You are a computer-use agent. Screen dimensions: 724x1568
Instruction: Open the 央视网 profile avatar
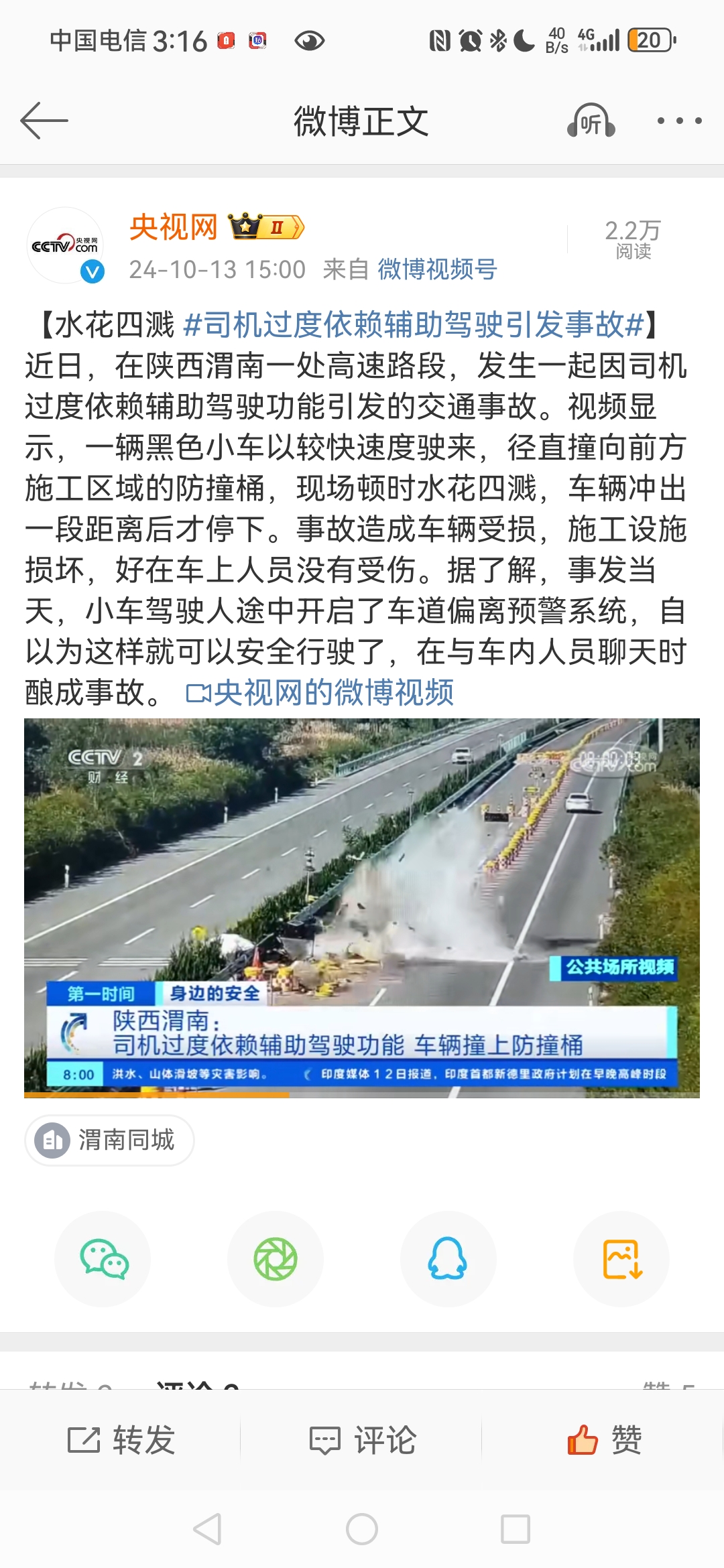(x=65, y=246)
